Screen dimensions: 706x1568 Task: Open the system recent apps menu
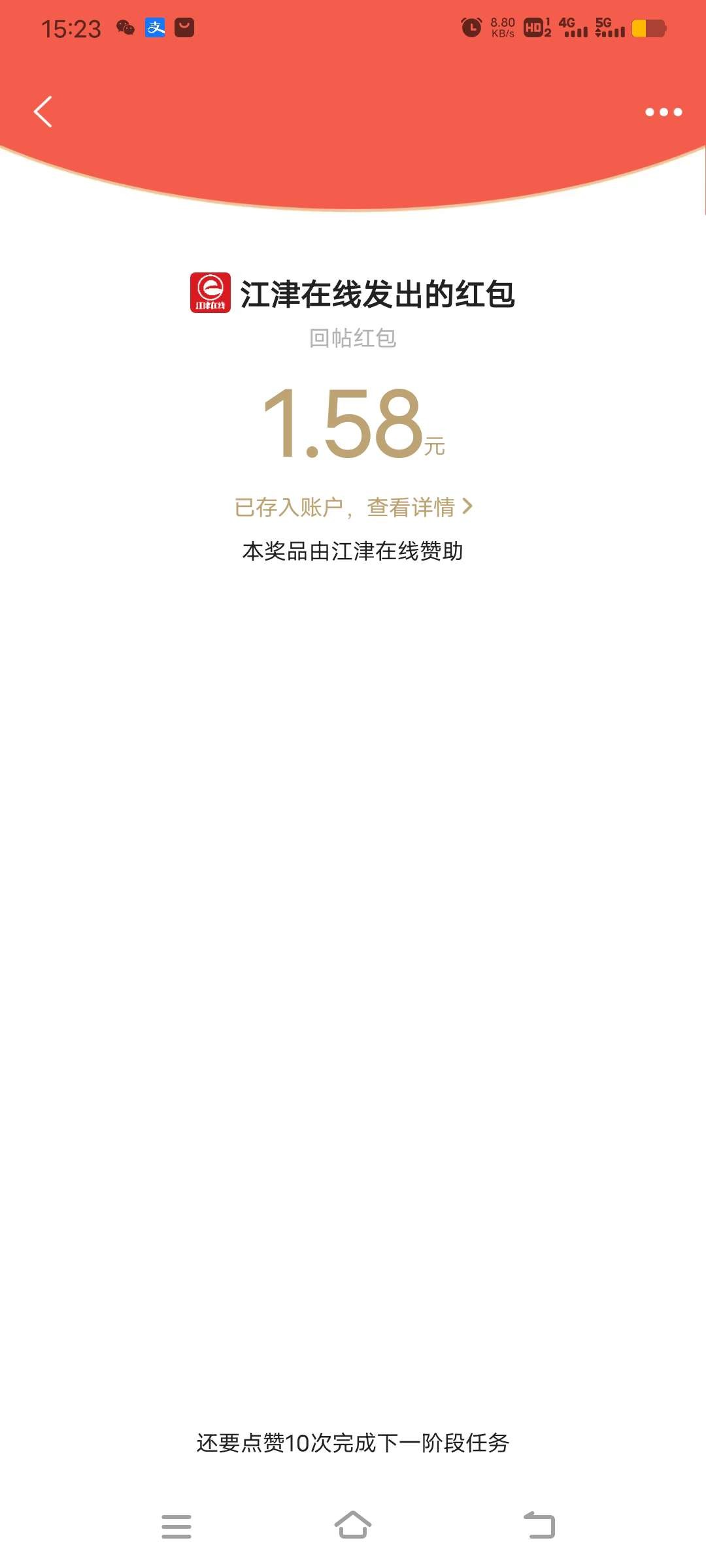point(176,1526)
